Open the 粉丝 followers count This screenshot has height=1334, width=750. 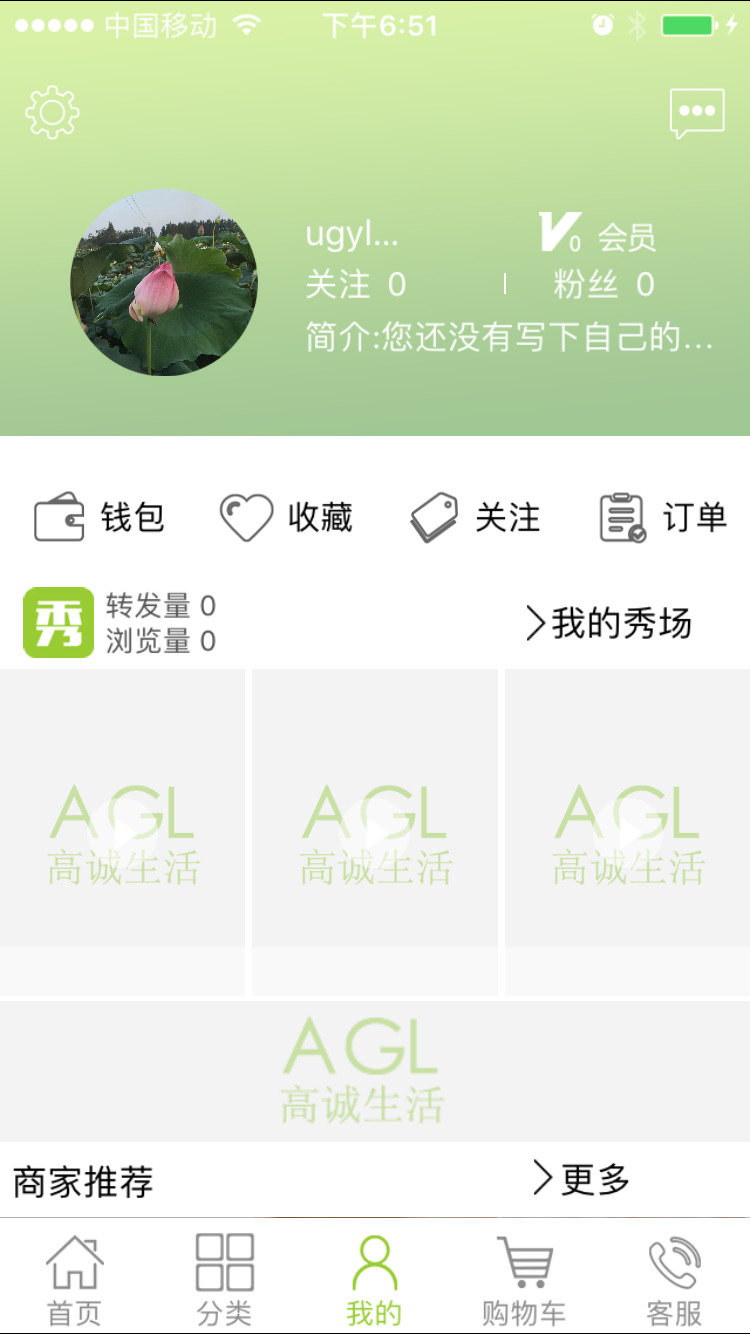pyautogui.click(x=603, y=286)
